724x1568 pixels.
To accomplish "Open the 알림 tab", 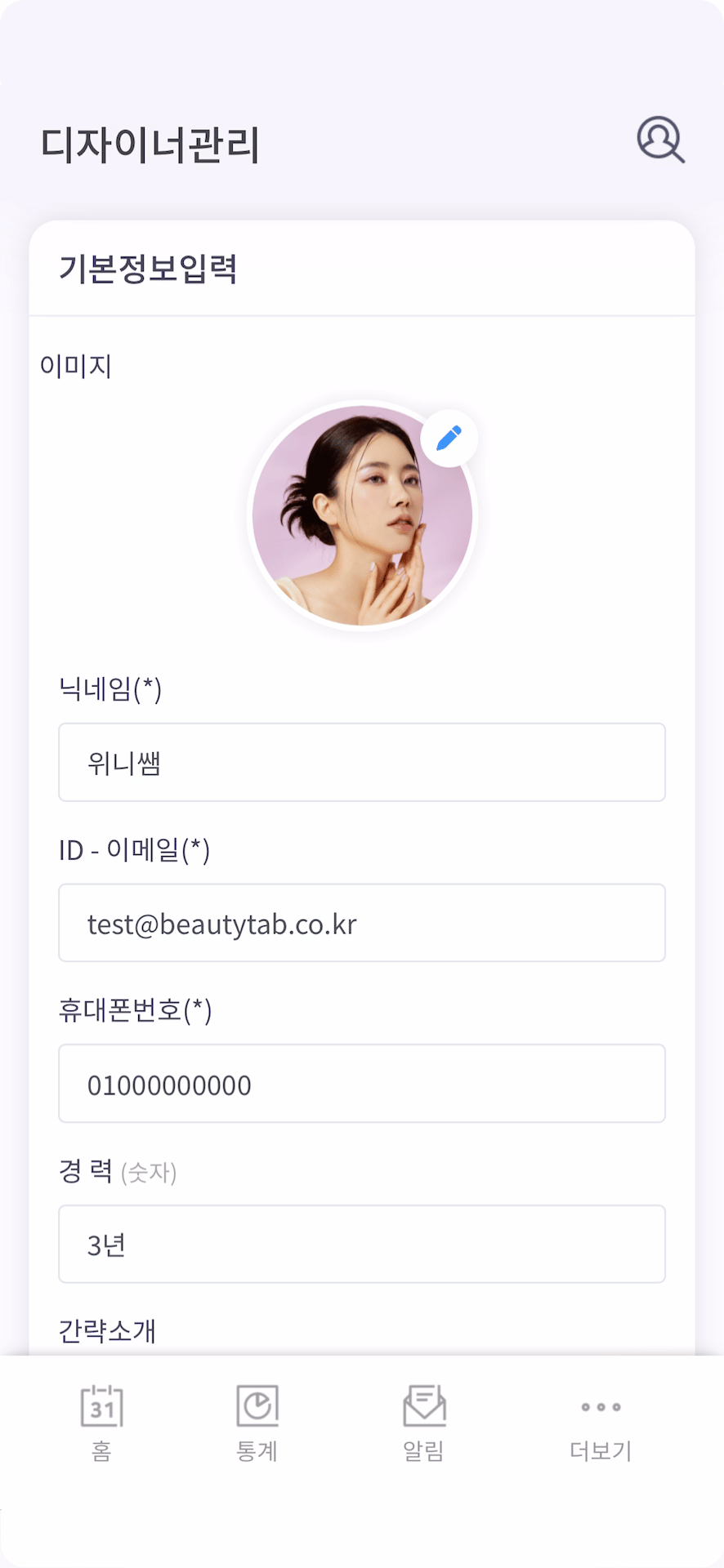I will pyautogui.click(x=423, y=1423).
